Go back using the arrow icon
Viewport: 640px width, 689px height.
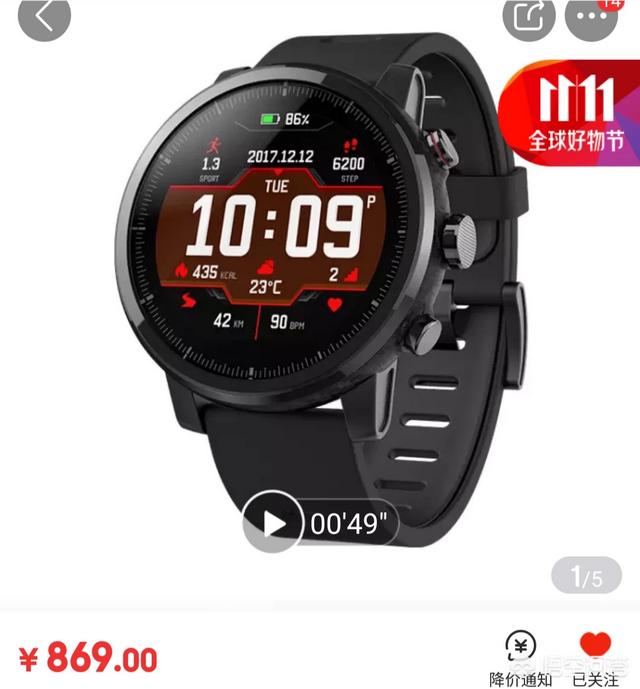click(44, 15)
